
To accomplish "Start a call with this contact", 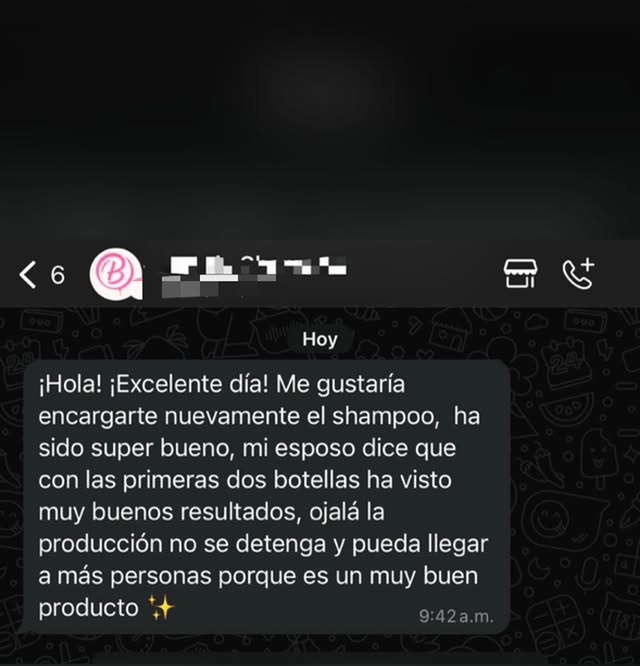I will tap(578, 273).
